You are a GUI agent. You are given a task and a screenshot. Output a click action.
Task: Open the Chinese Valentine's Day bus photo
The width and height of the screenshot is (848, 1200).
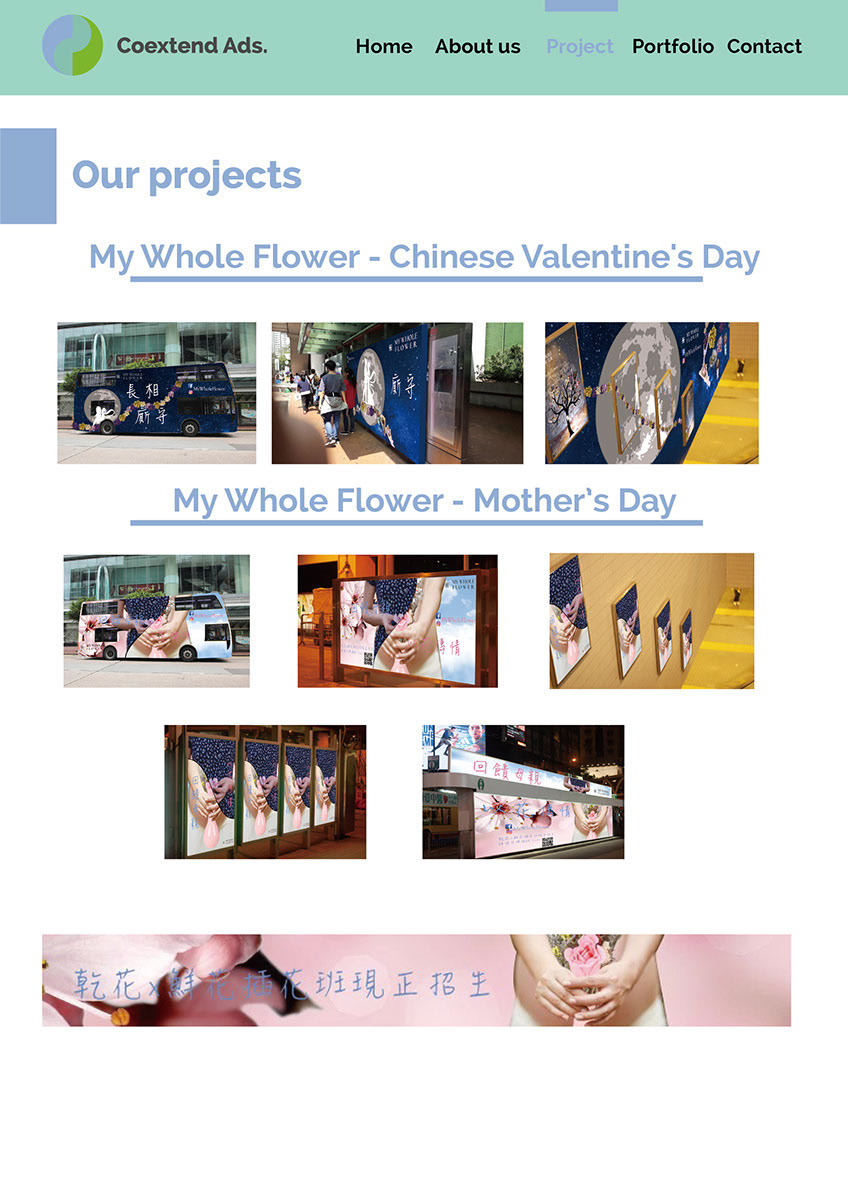pyautogui.click(x=156, y=392)
